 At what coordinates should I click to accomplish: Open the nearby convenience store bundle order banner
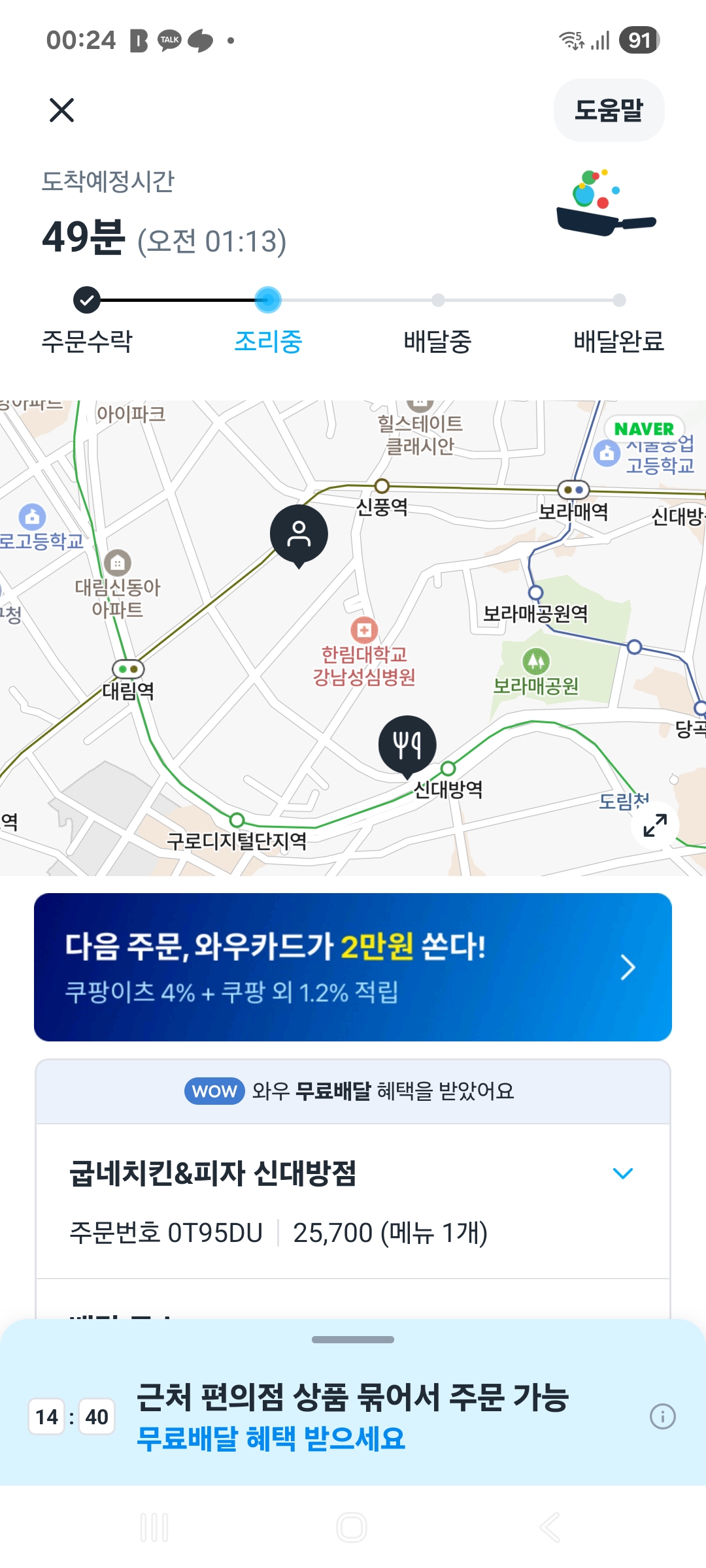click(353, 1416)
